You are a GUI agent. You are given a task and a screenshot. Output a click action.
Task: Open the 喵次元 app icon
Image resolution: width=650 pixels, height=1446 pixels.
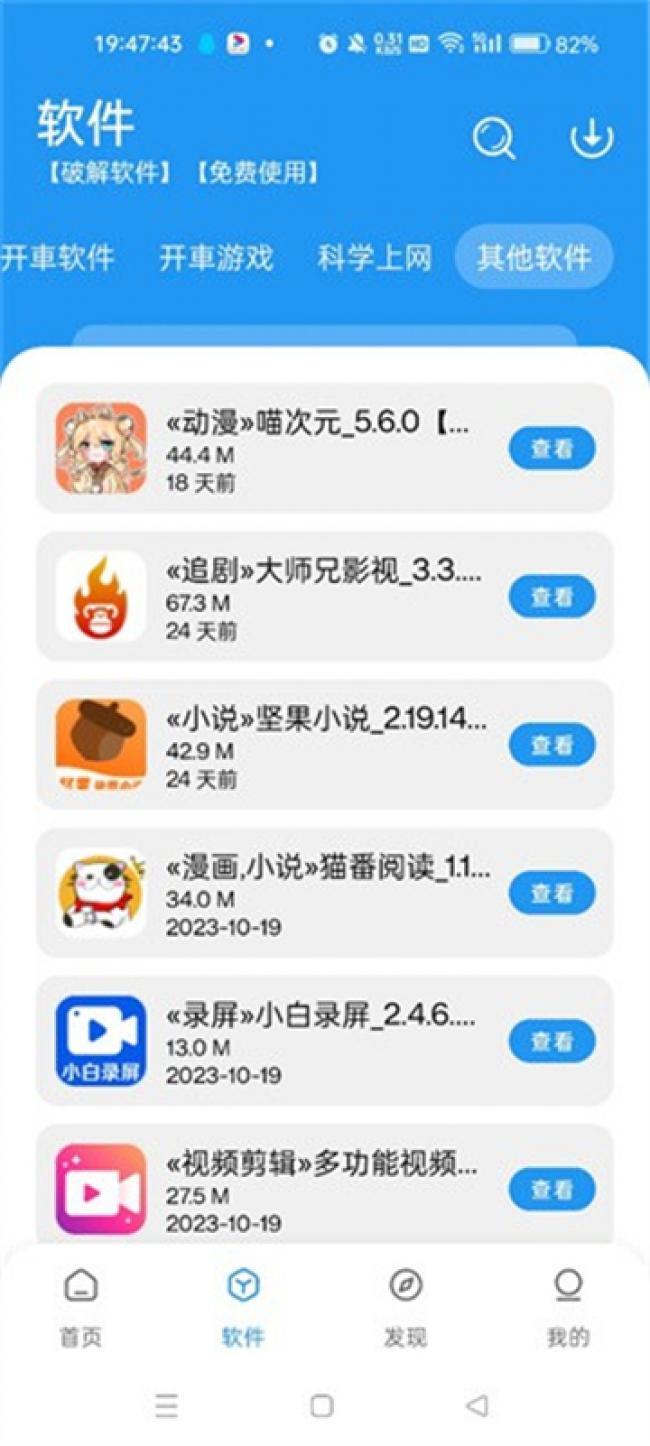click(x=101, y=448)
